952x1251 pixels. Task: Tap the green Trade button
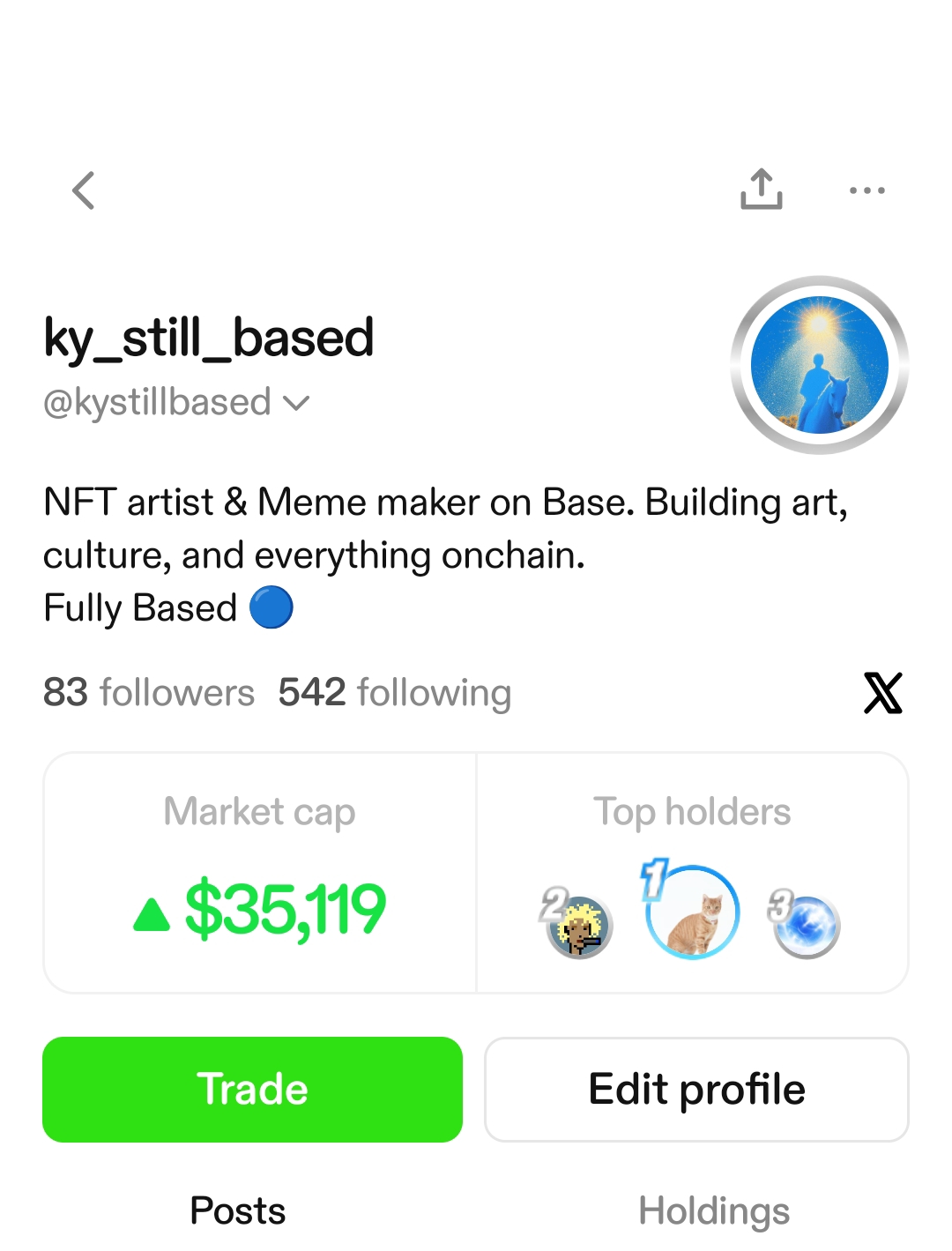pyautogui.click(x=252, y=1090)
